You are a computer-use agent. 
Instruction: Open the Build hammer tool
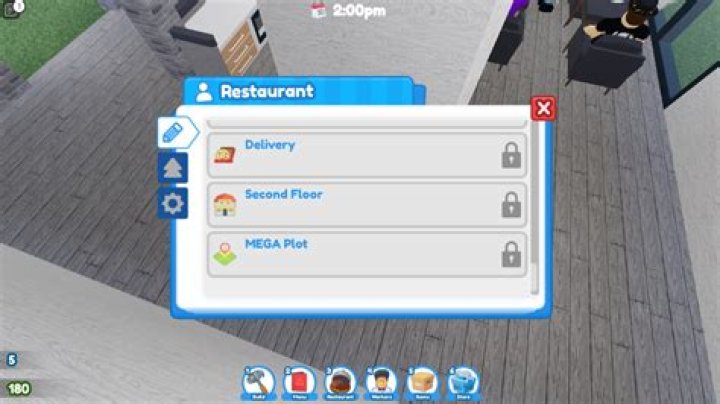click(258, 382)
